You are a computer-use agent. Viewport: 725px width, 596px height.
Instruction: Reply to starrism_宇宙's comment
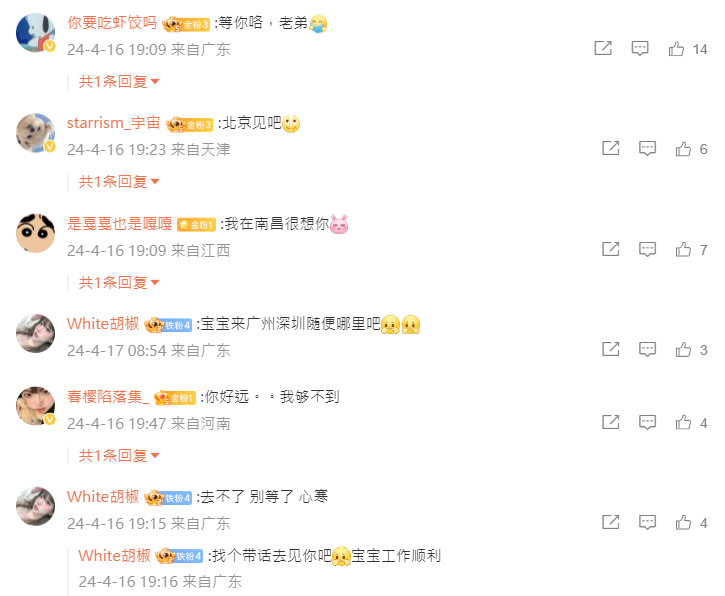pos(647,148)
